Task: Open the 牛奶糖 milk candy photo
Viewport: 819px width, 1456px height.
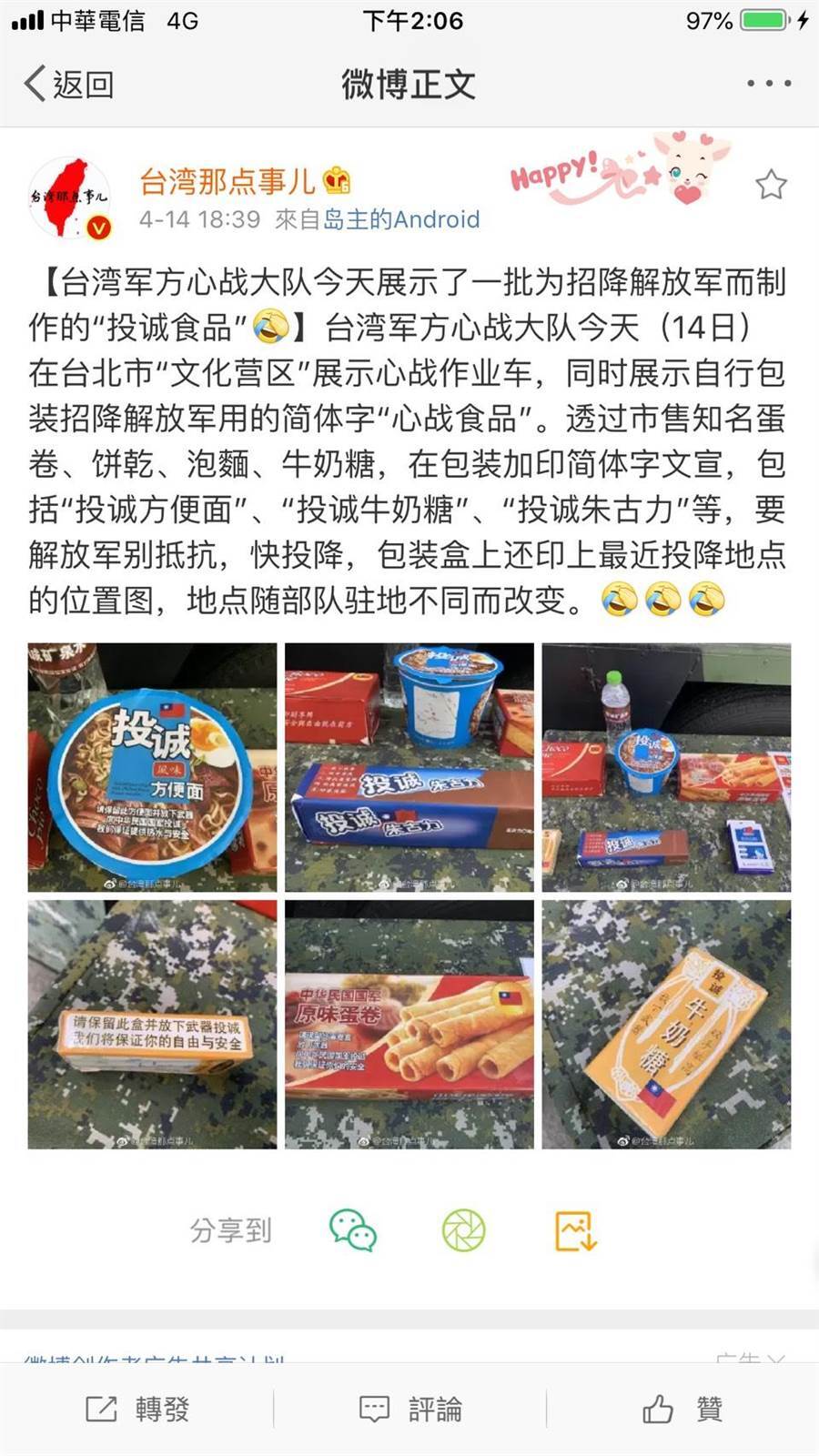Action: (666, 1025)
